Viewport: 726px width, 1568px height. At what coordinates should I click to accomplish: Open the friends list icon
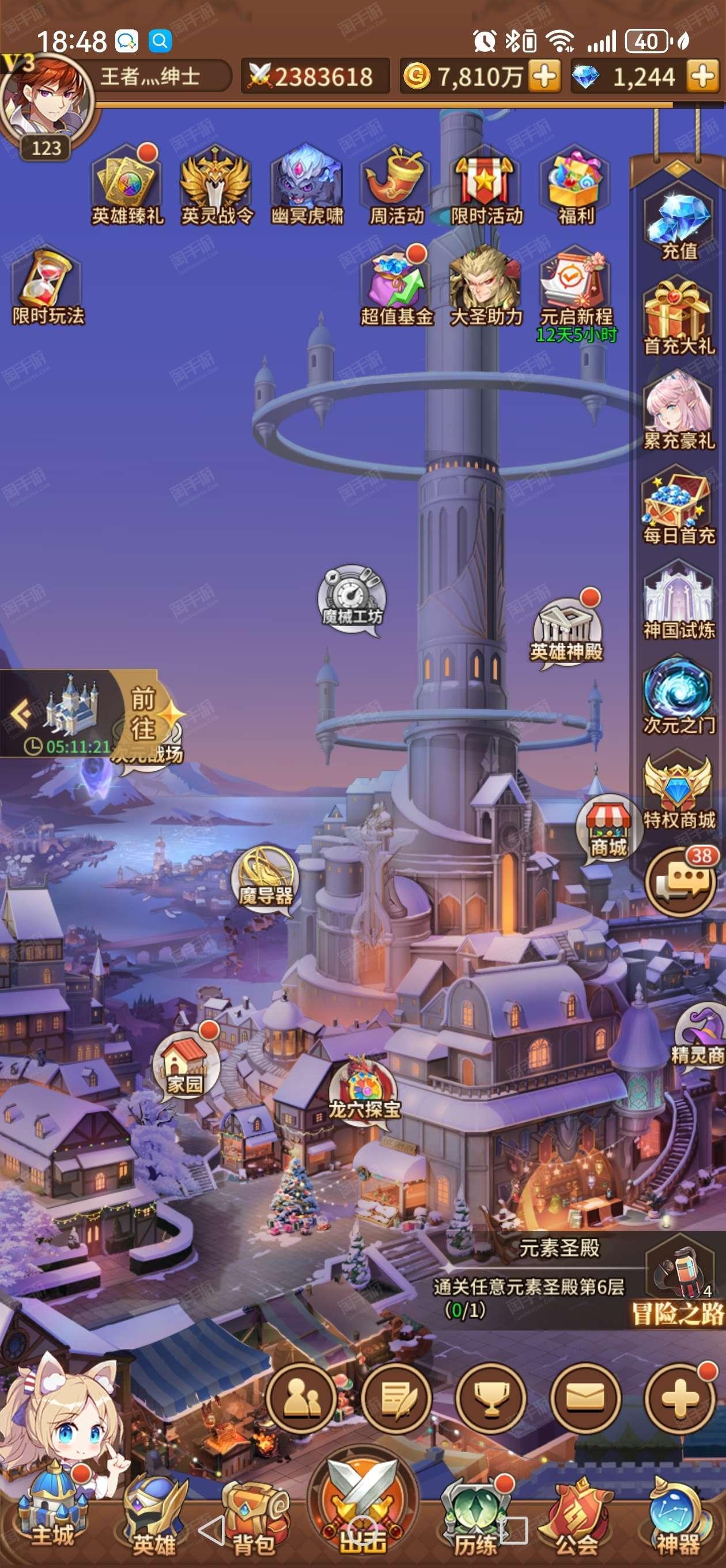tap(301, 1397)
